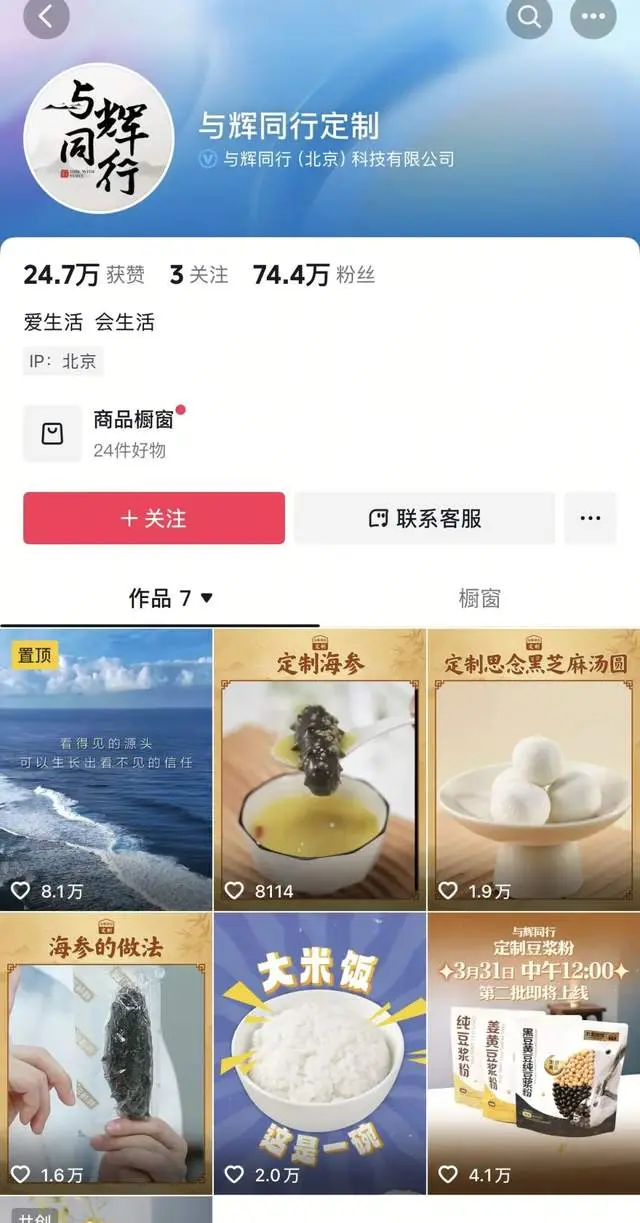Open the 3 关注 following list
Image resolution: width=640 pixels, height=1223 pixels.
[199, 275]
